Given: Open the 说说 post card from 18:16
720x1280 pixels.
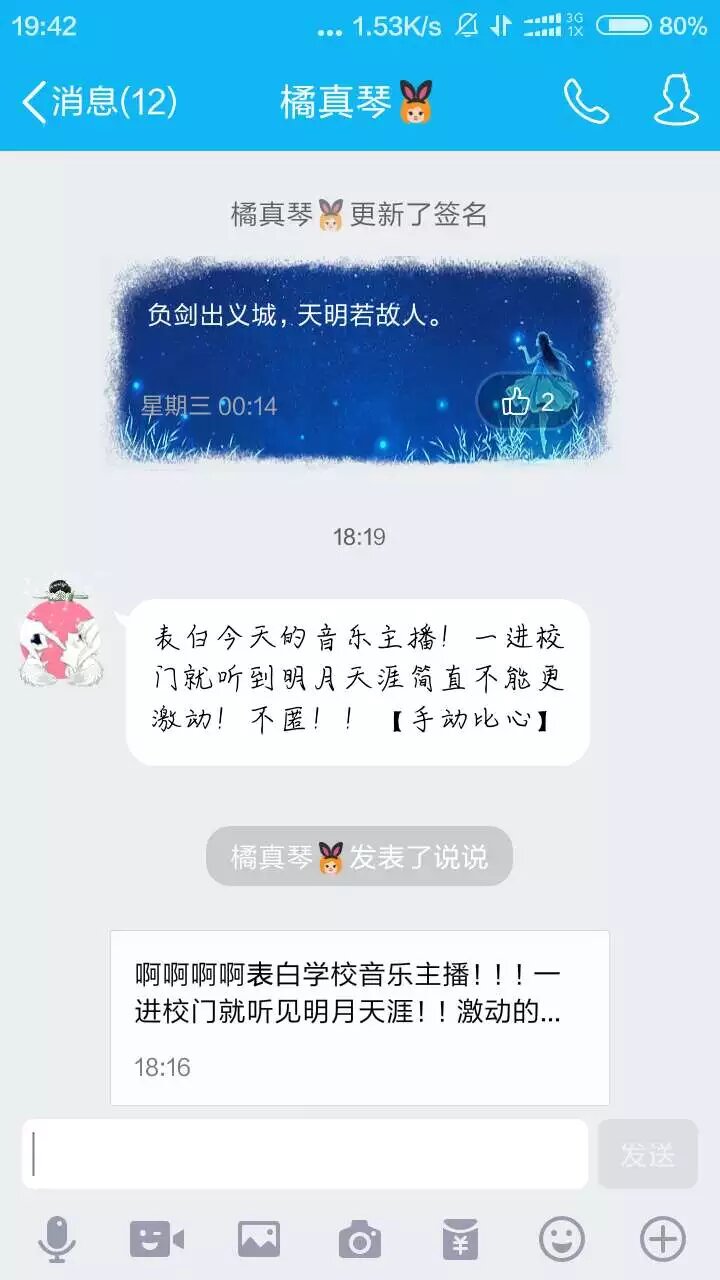Looking at the screenshot, I should point(359,1016).
